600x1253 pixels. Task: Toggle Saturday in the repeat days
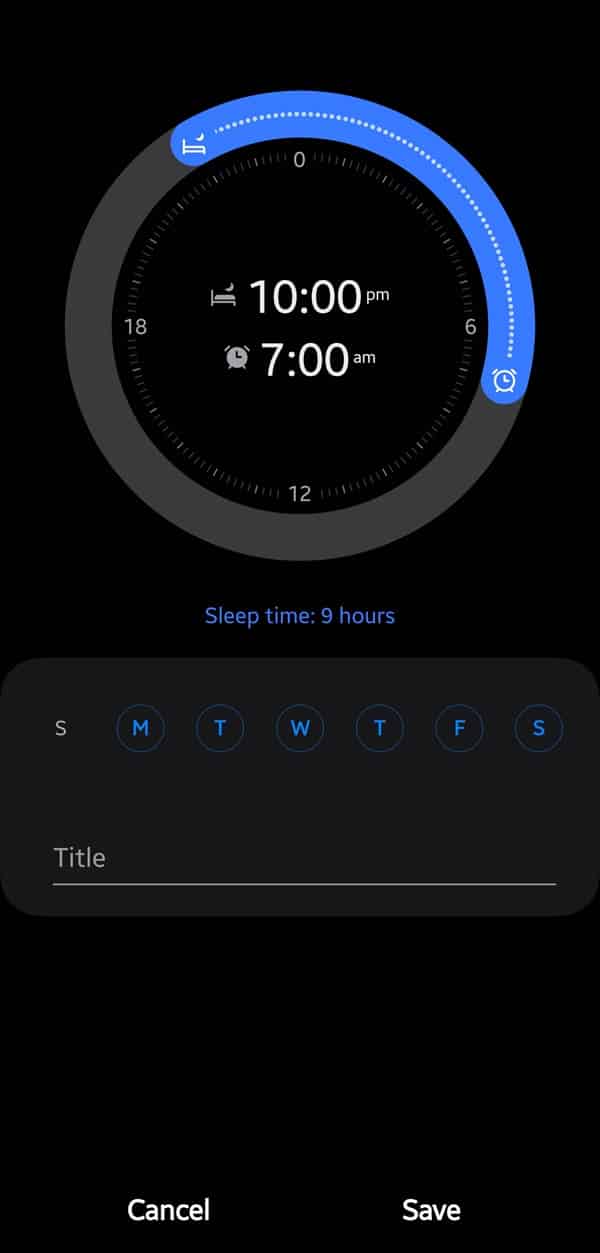[x=539, y=728]
